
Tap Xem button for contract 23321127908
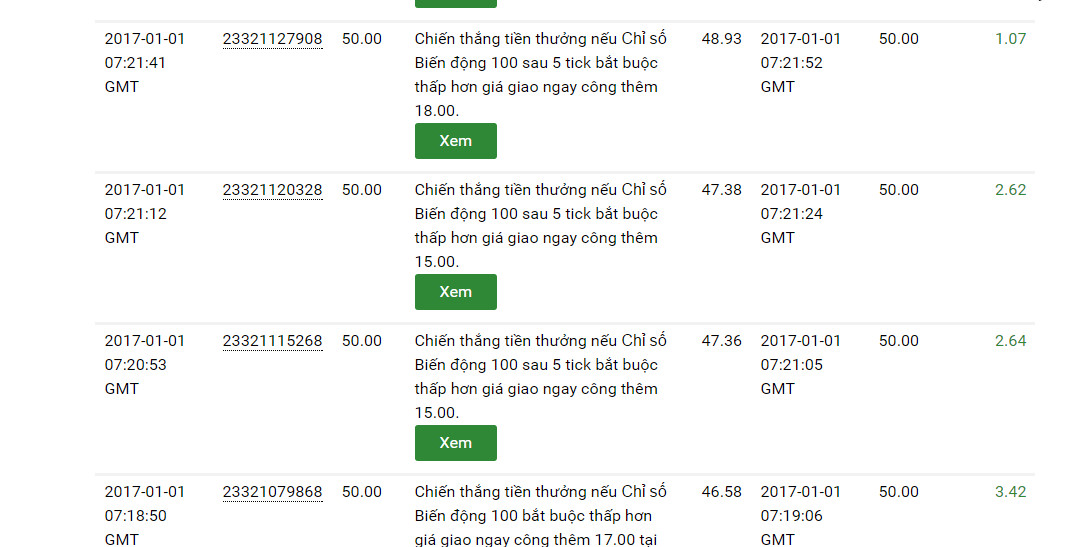(x=455, y=141)
